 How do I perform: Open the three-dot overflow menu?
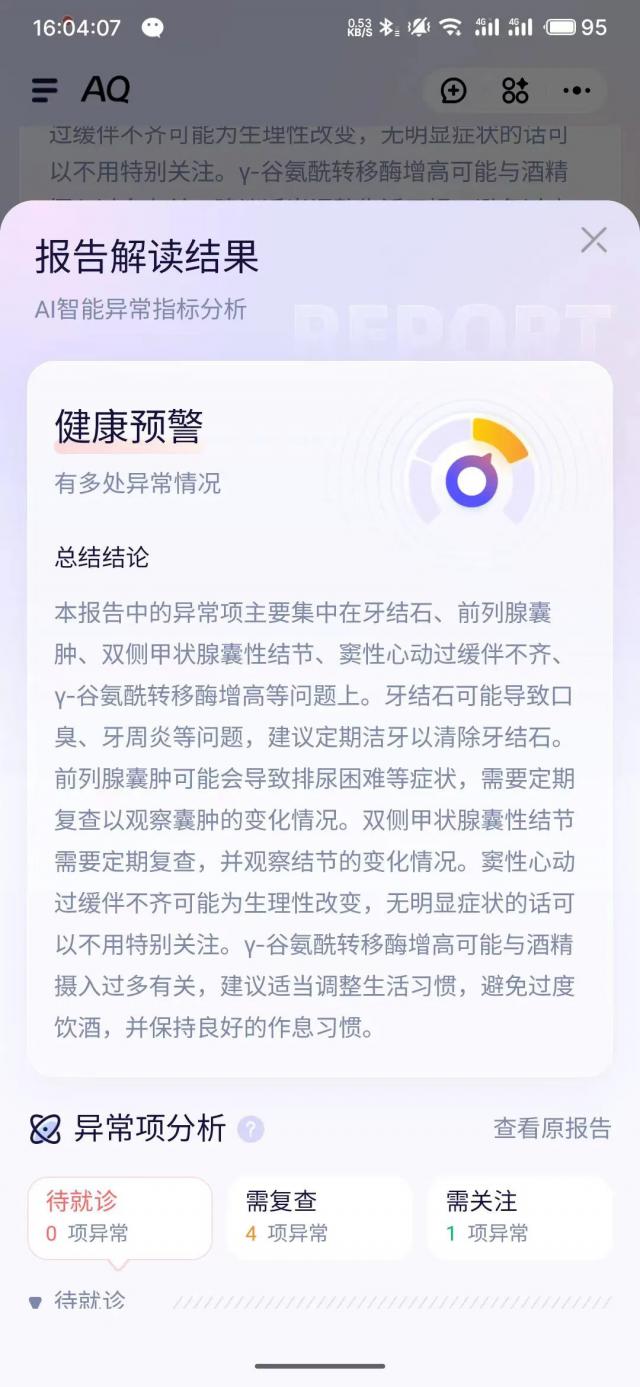577,91
